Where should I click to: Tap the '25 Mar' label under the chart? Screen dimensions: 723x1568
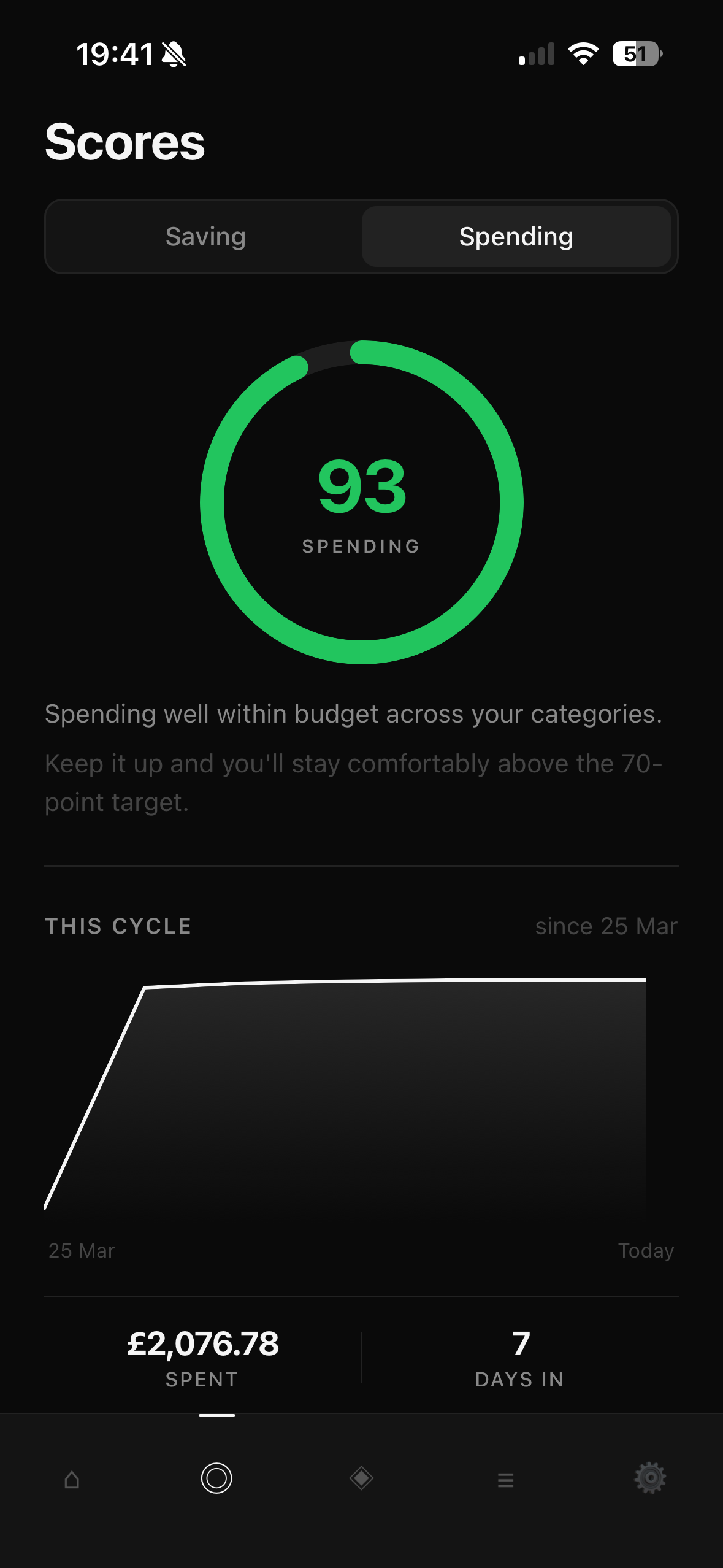pyautogui.click(x=81, y=1250)
